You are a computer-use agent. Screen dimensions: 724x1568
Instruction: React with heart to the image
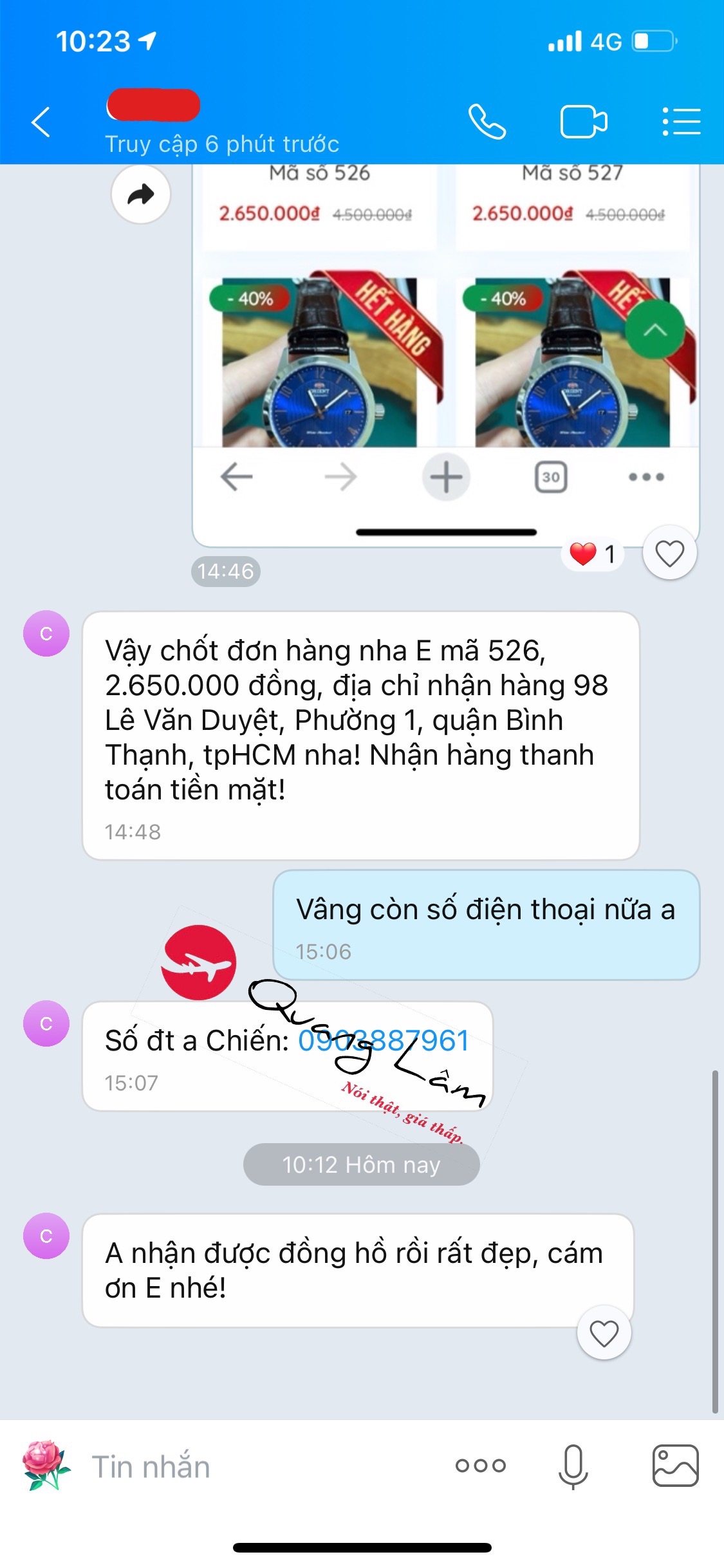[x=669, y=553]
